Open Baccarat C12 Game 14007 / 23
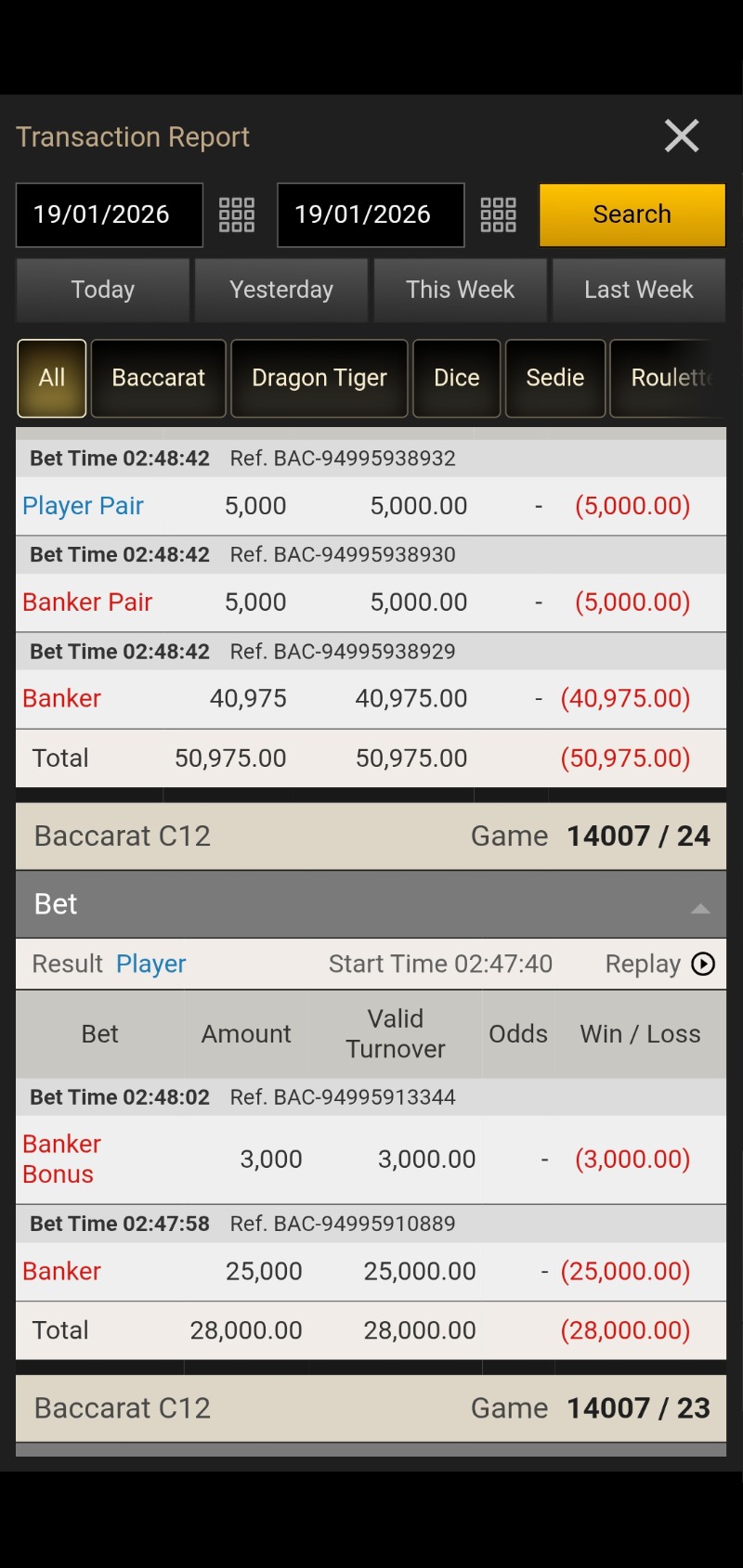Viewport: 743px width, 1568px height. click(x=371, y=1408)
